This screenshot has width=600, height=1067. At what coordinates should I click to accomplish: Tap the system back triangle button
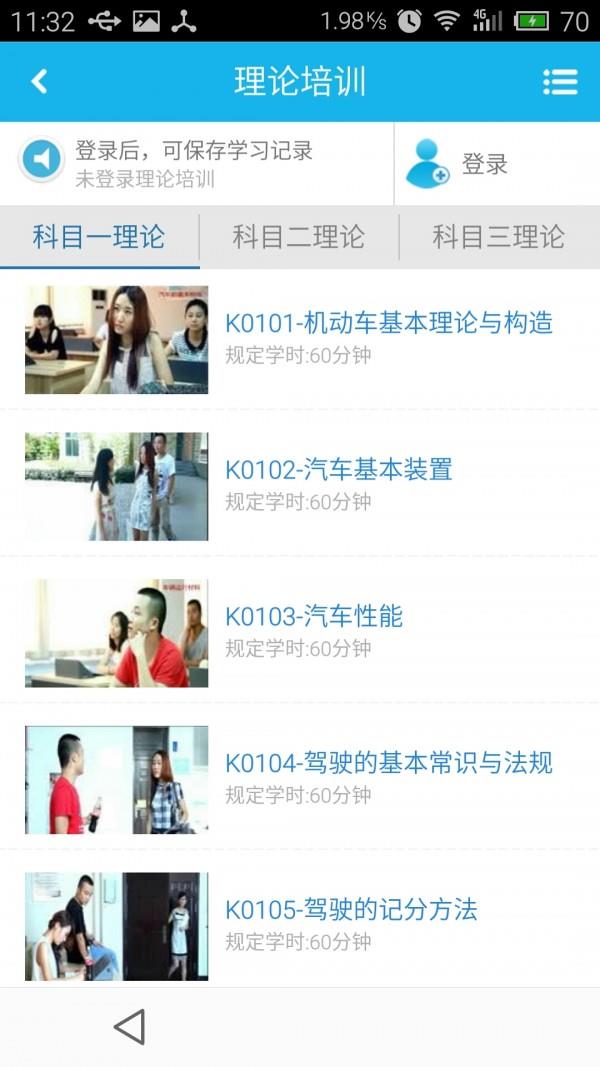130,1027
